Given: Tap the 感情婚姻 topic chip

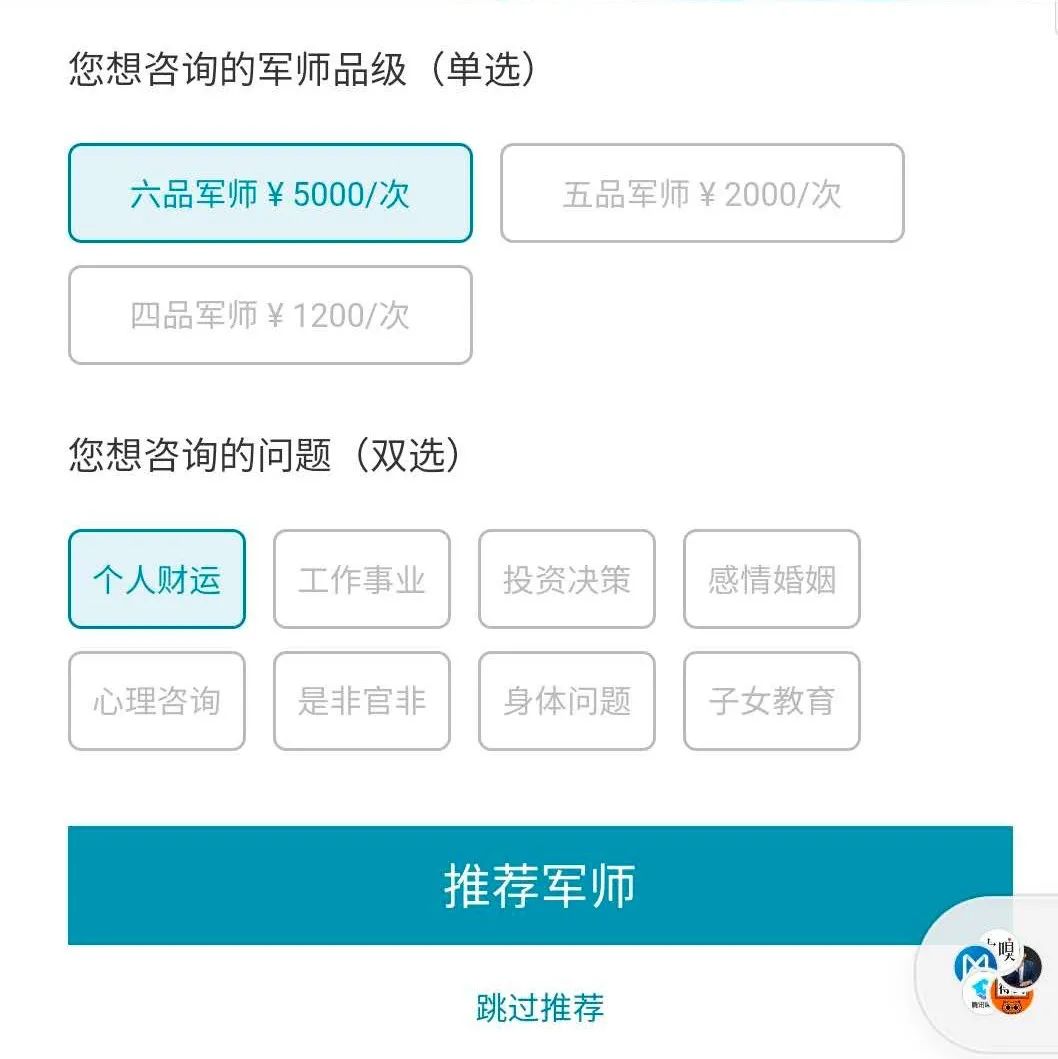Looking at the screenshot, I should (x=772, y=579).
